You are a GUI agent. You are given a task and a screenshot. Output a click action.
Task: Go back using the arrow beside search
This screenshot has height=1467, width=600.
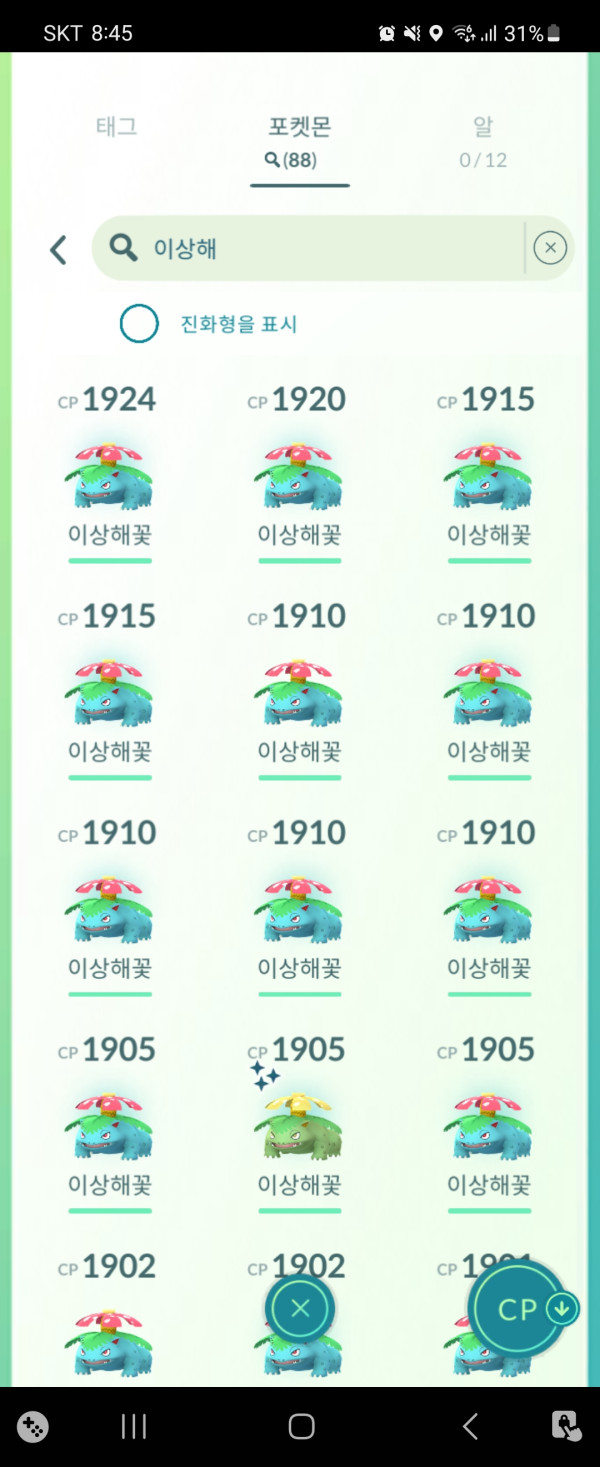59,249
